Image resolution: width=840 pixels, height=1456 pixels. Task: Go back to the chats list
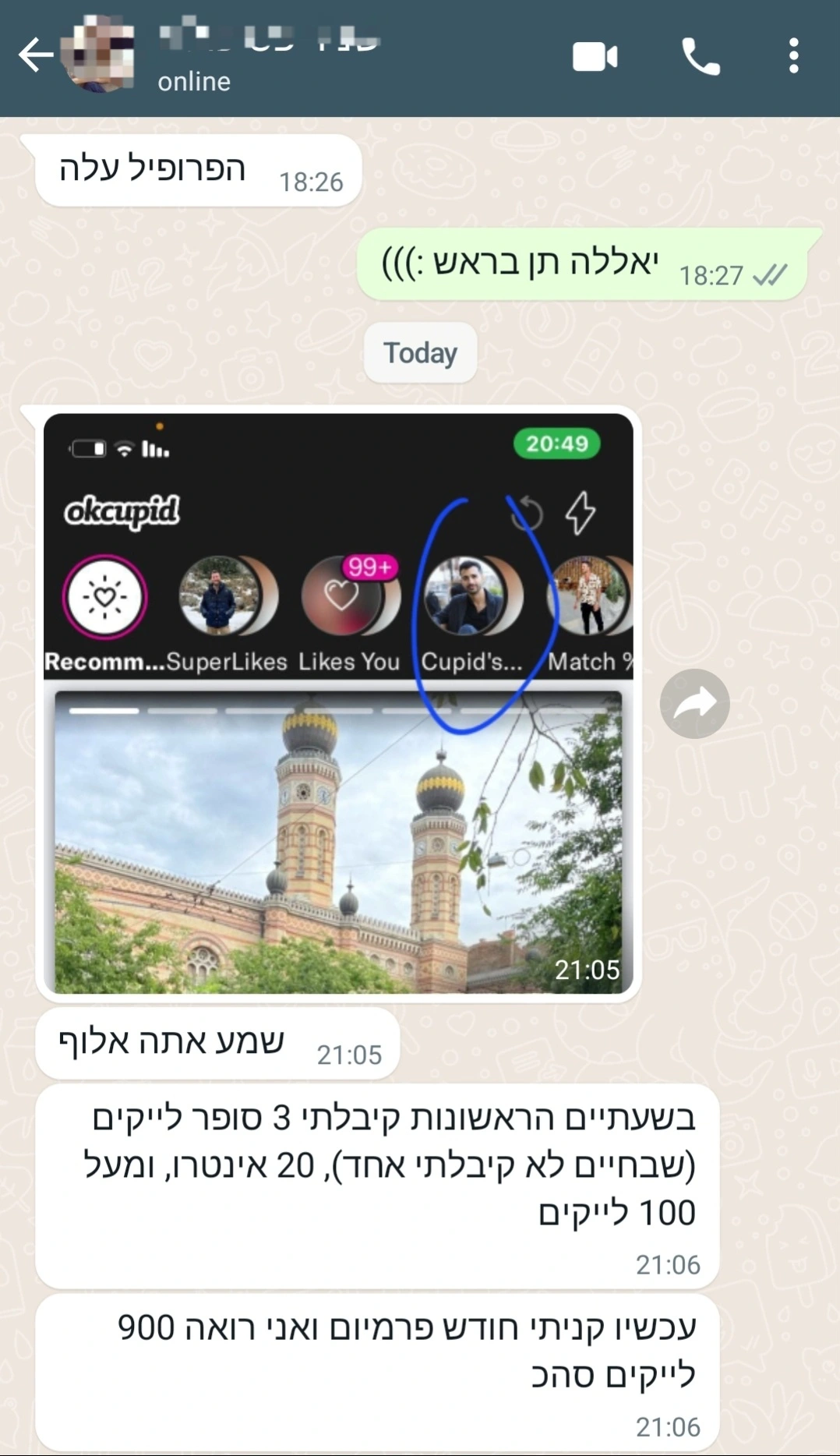(35, 55)
